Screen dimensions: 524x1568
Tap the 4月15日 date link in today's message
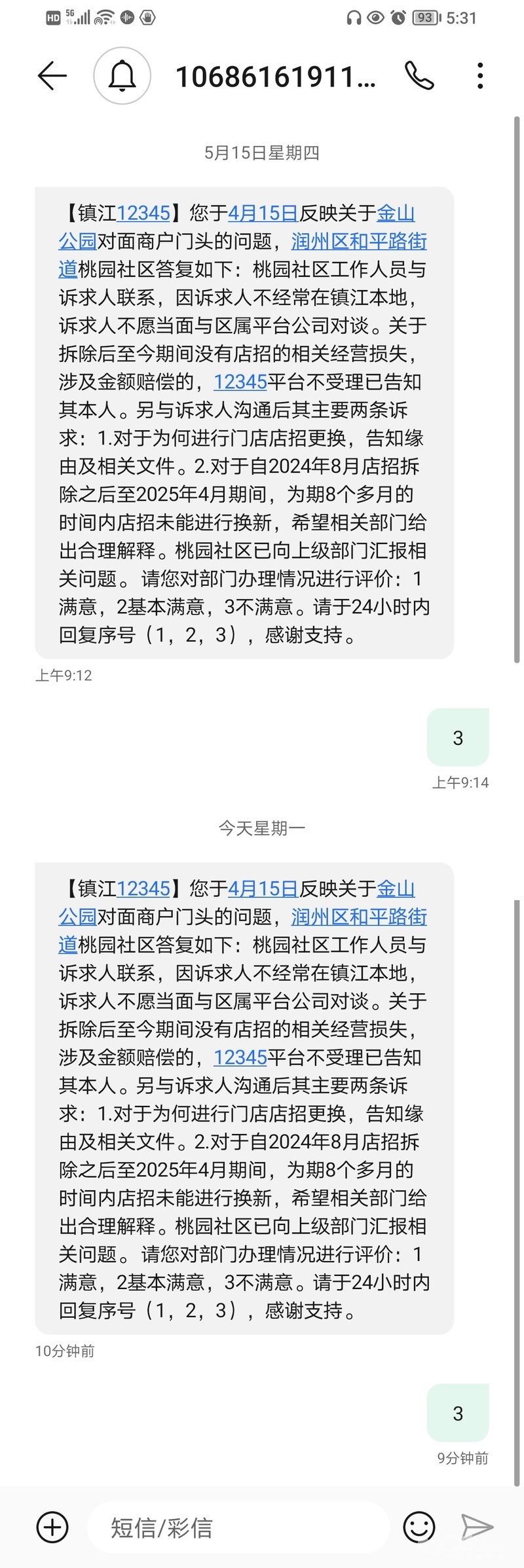[263, 888]
